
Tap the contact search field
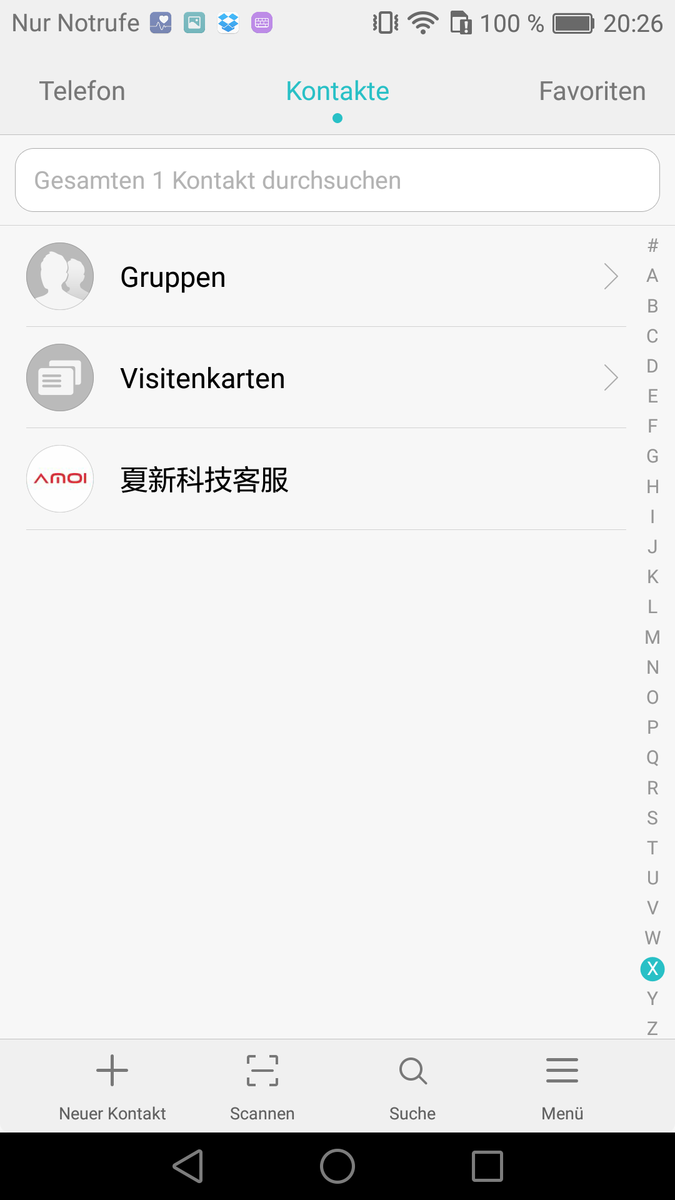tap(337, 181)
